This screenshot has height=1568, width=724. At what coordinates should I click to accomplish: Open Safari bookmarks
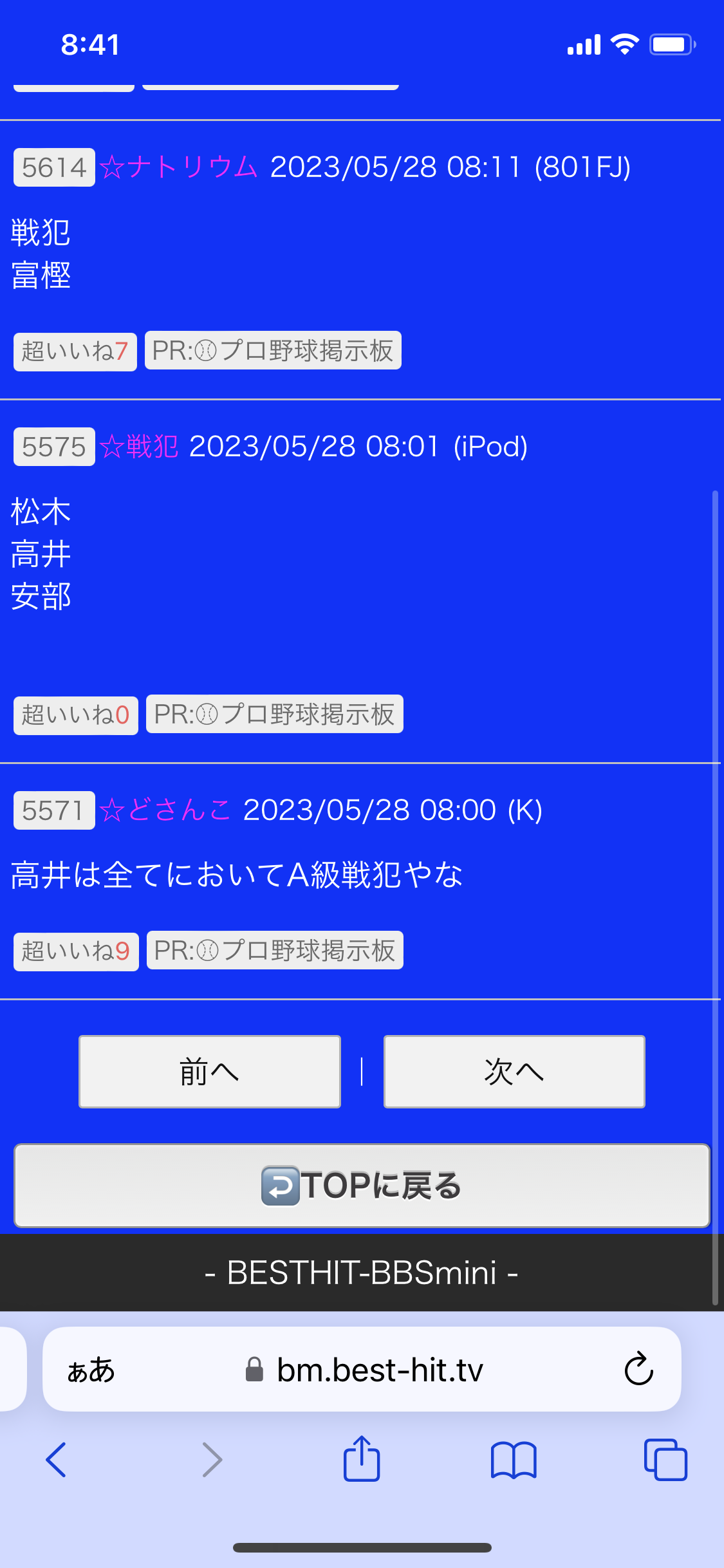point(513,1460)
